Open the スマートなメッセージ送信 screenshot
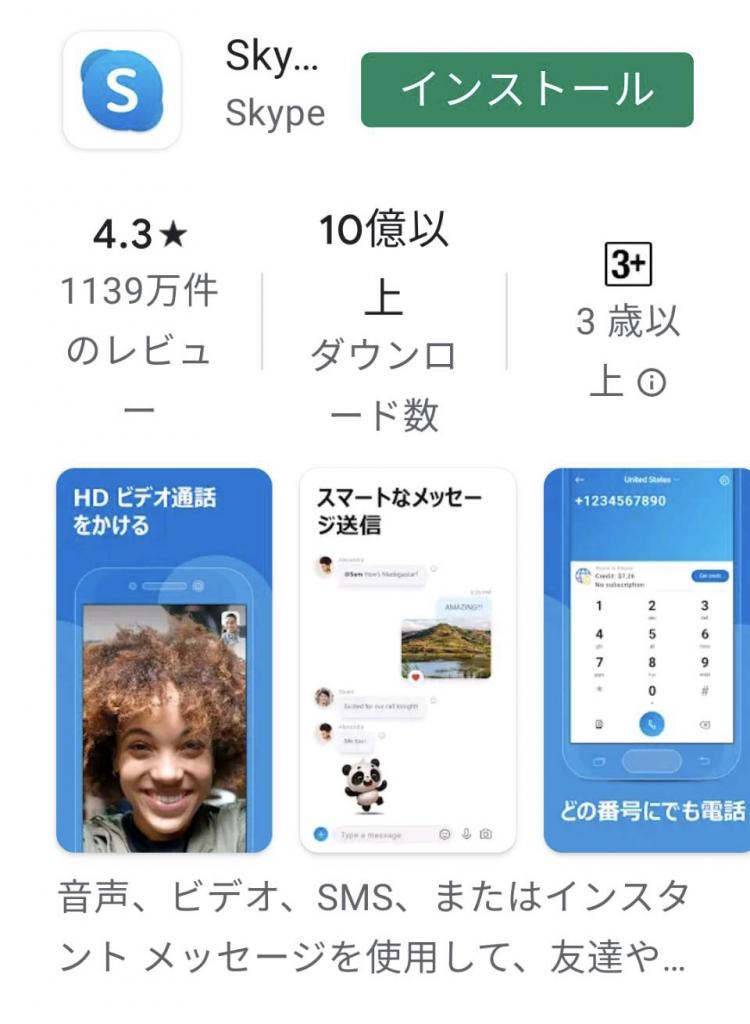The width and height of the screenshot is (750, 1024). point(408,660)
